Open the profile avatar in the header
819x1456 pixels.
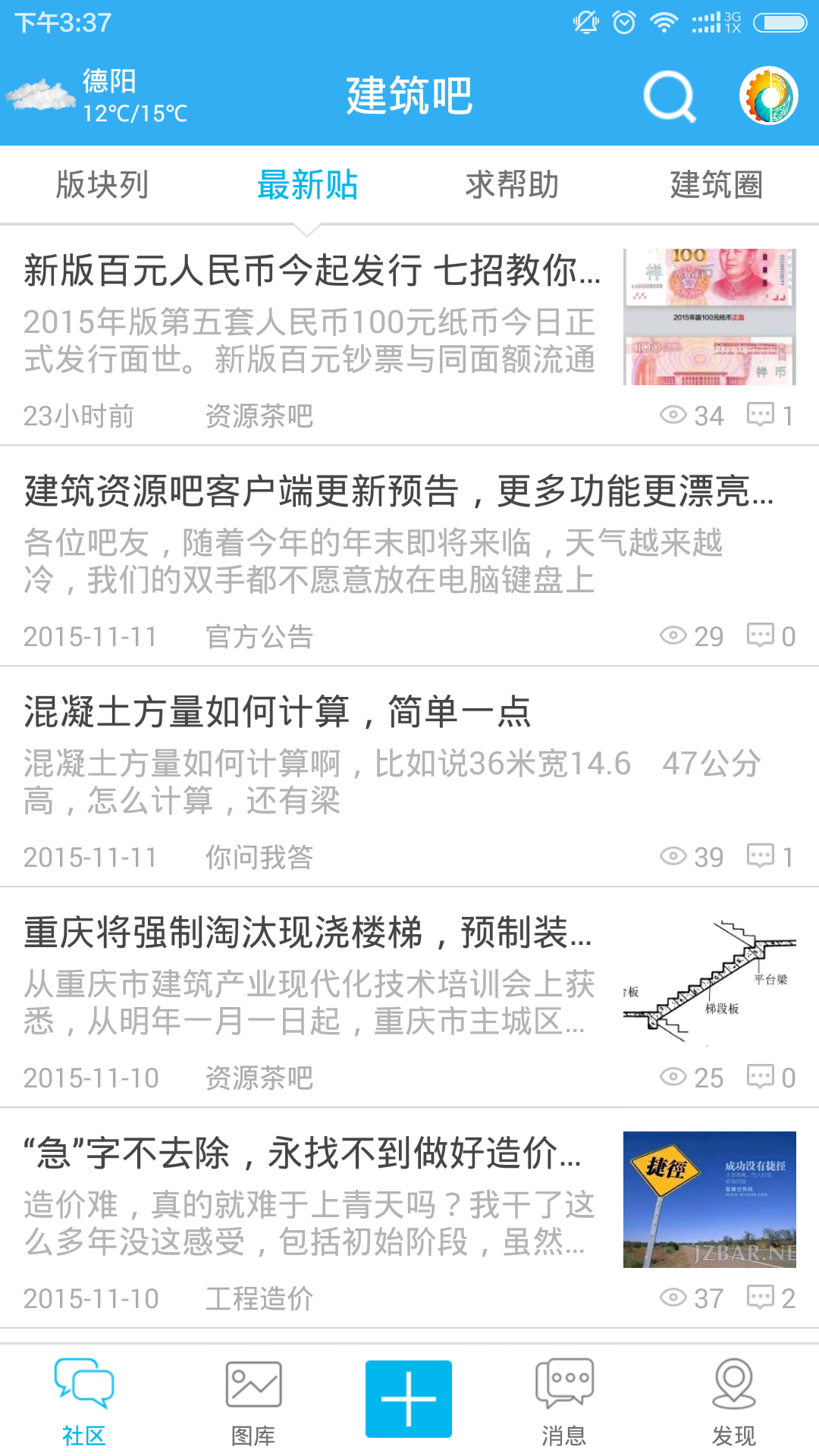[x=768, y=96]
